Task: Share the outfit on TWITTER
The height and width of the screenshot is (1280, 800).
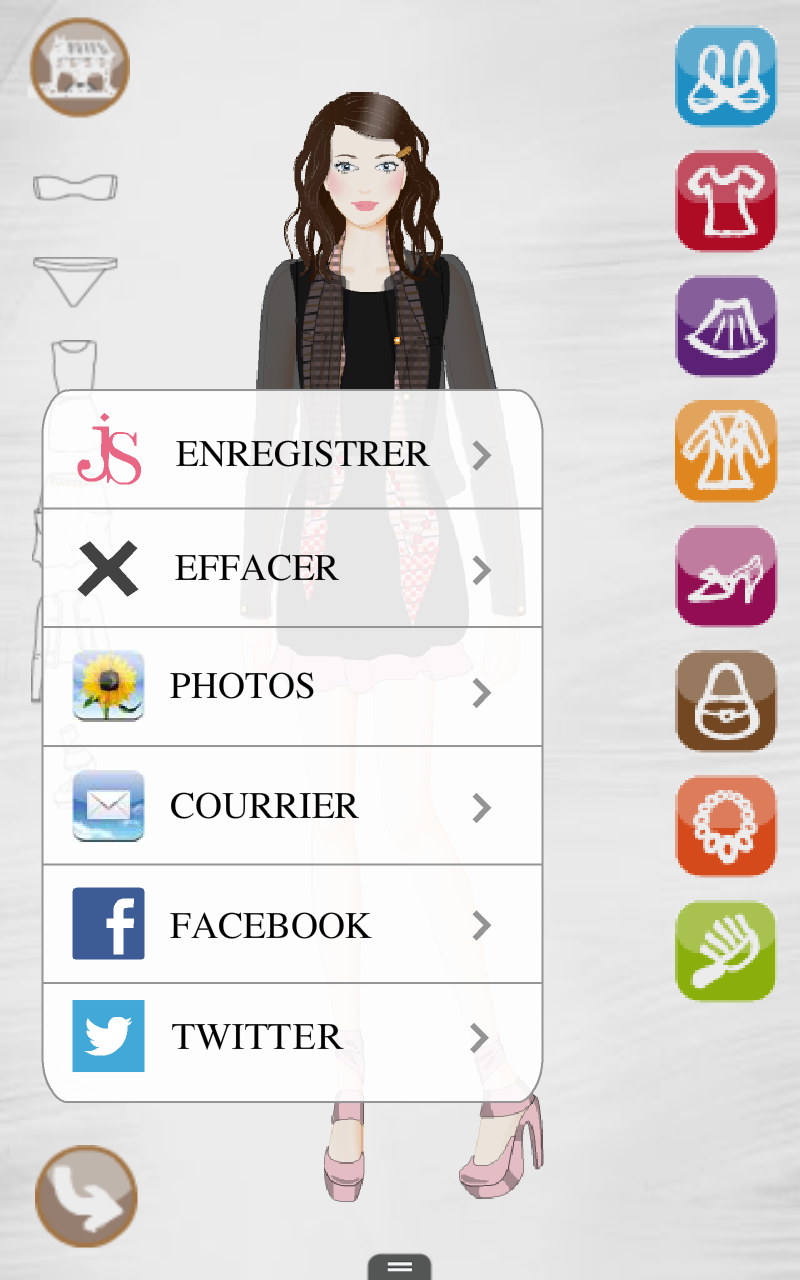Action: coord(292,1037)
